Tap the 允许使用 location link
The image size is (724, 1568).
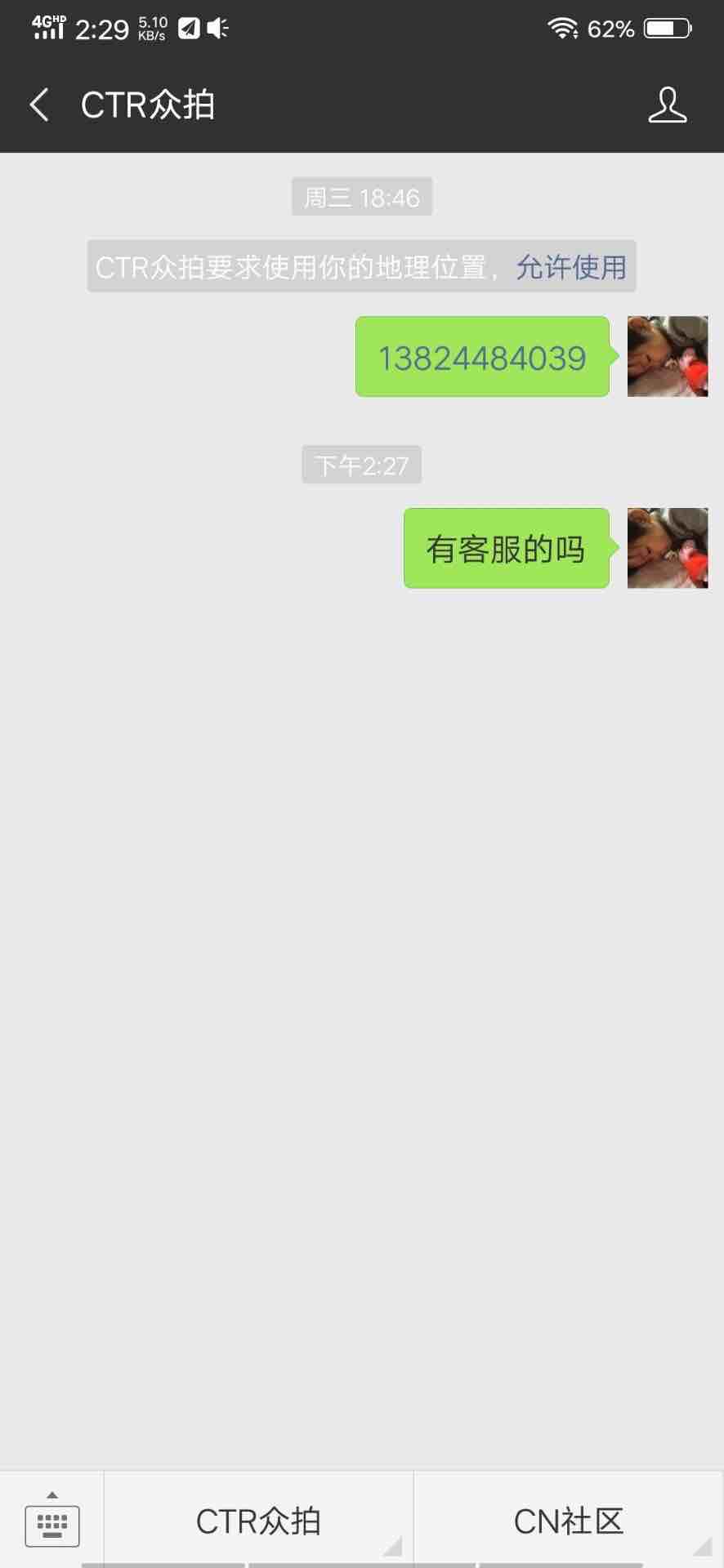point(570,267)
